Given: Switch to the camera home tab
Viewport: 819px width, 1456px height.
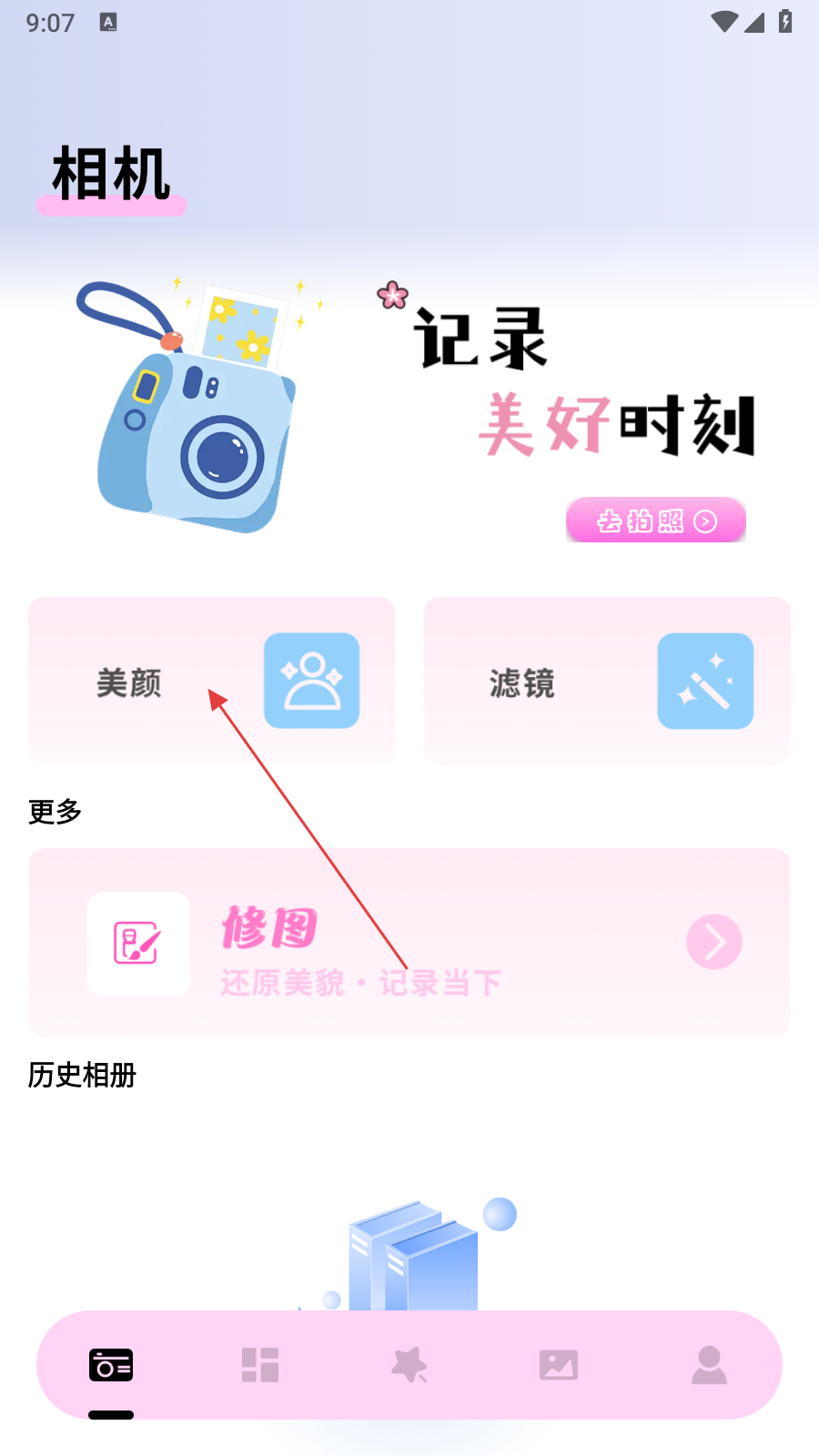Looking at the screenshot, I should click(111, 1365).
